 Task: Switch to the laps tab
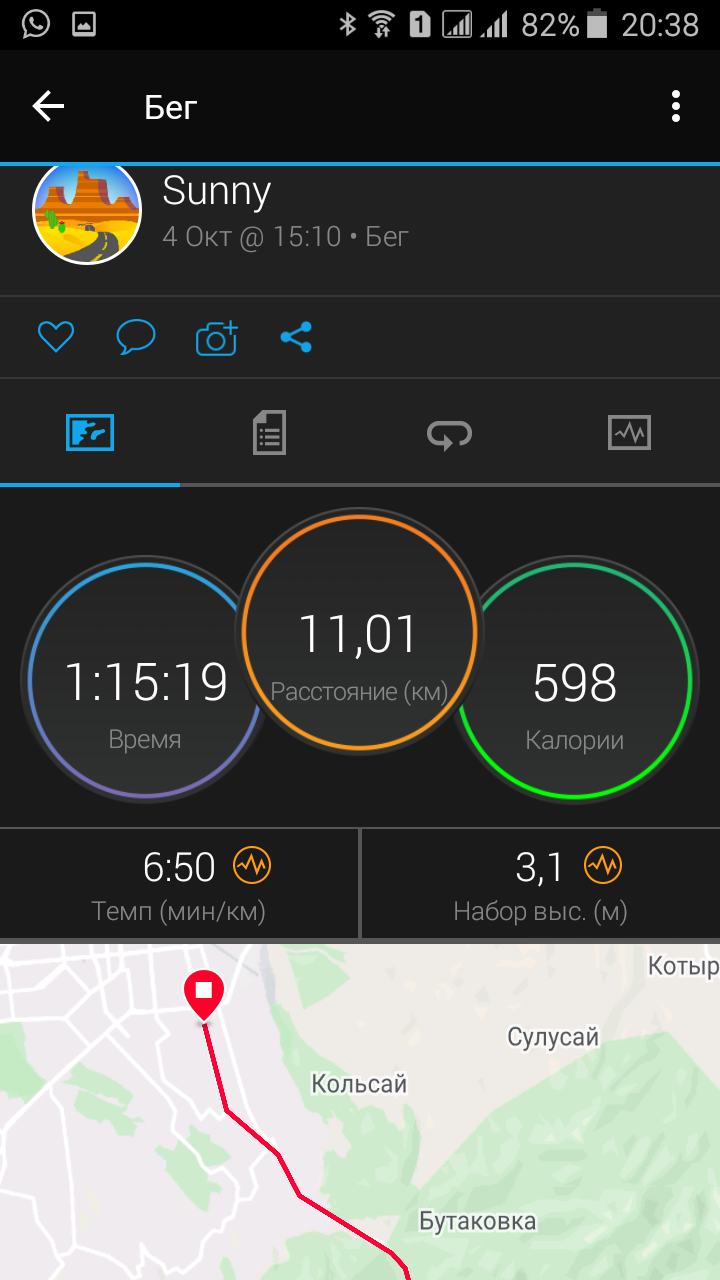[x=449, y=433]
